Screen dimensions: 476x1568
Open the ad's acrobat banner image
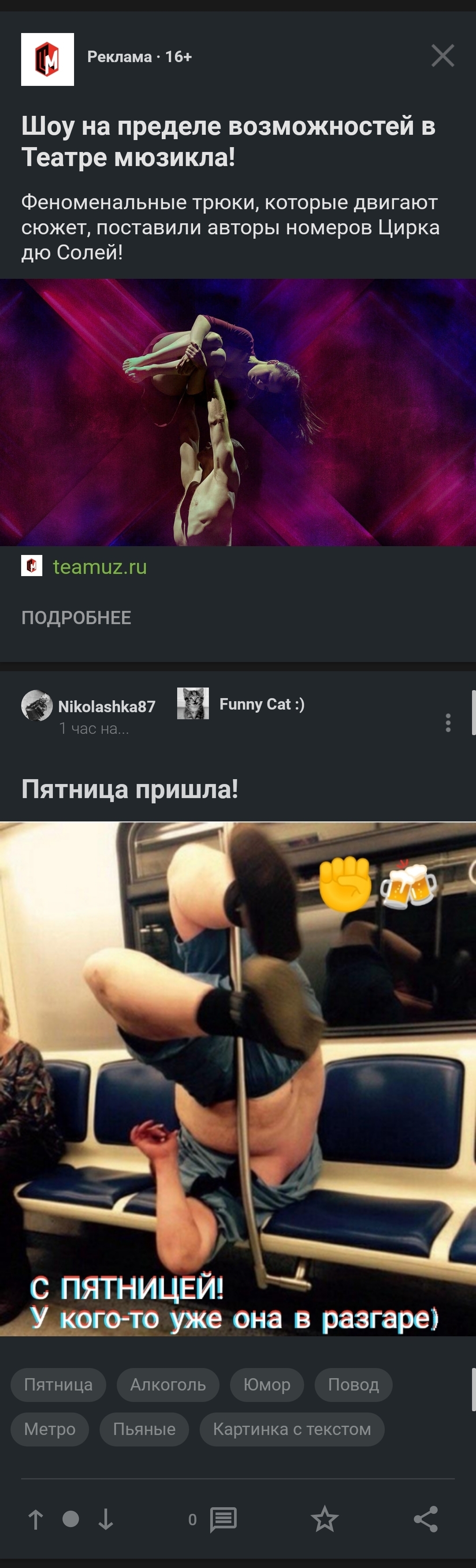(x=238, y=412)
